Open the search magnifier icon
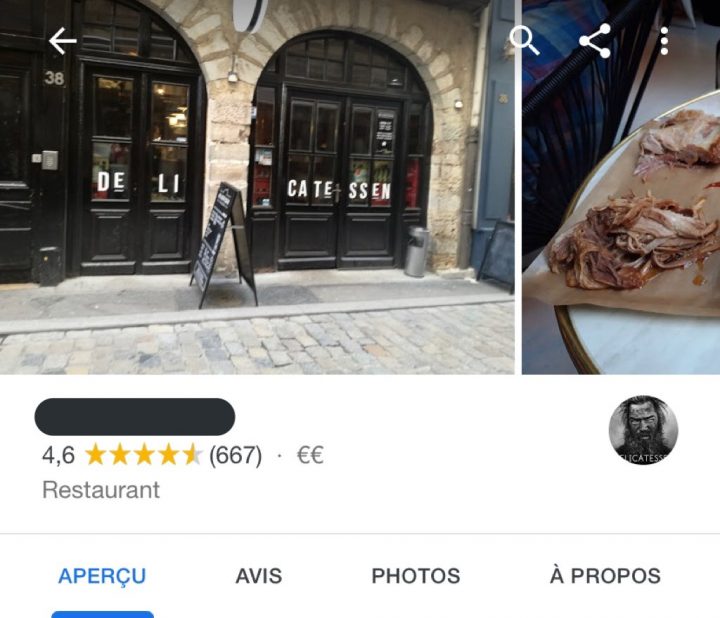The width and height of the screenshot is (720, 618). [524, 41]
